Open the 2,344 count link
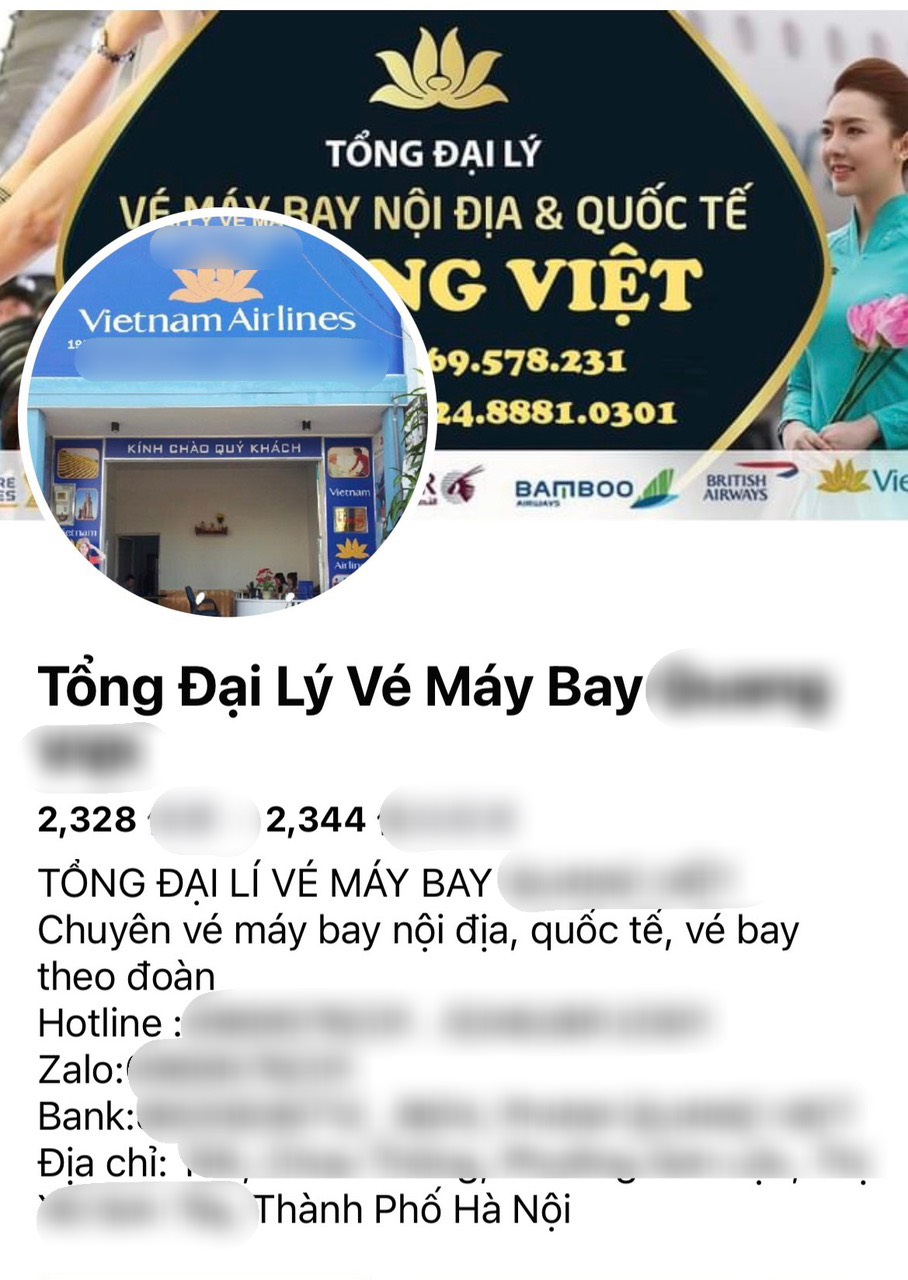The width and height of the screenshot is (908, 1280). pos(316,820)
